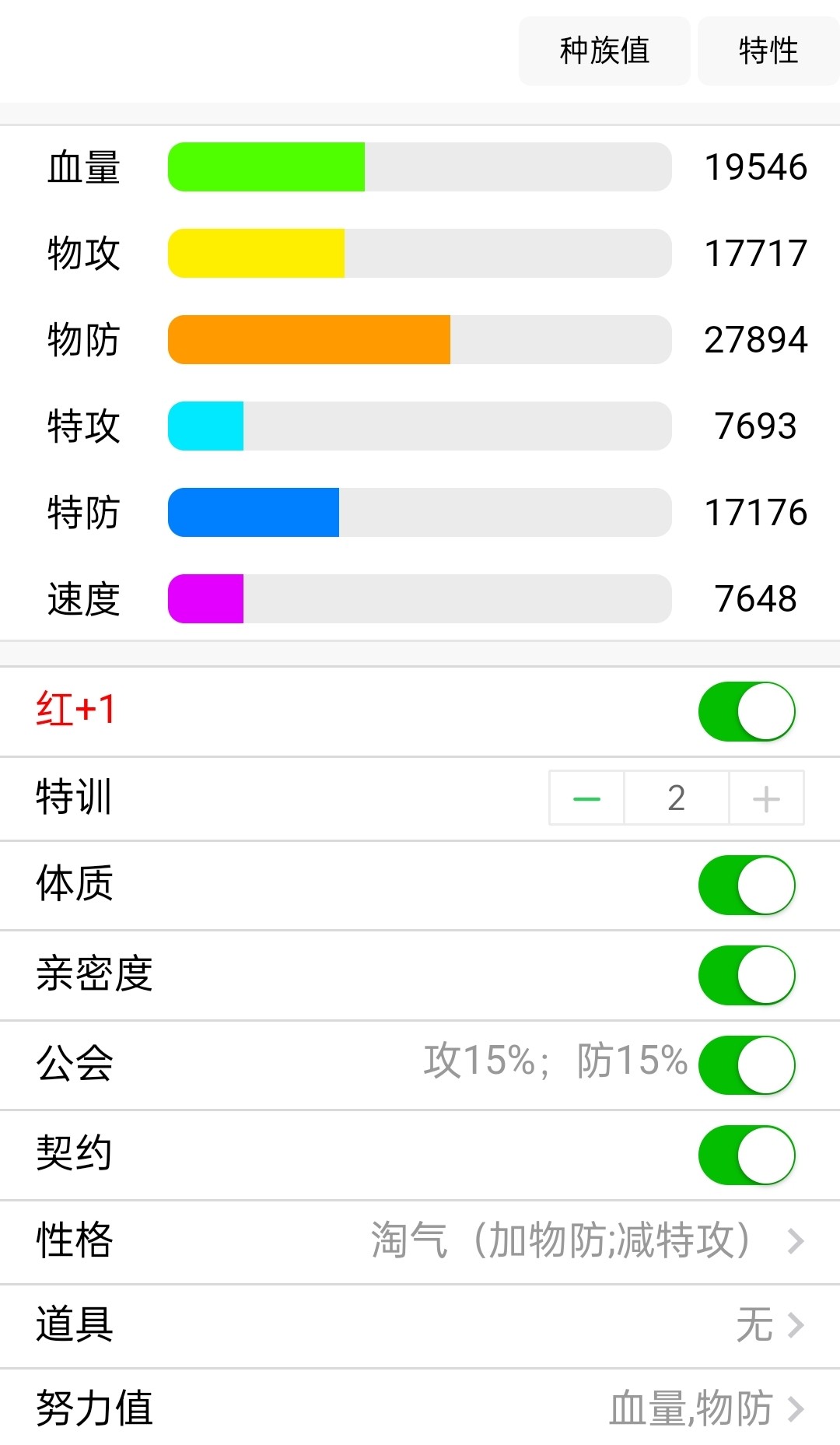Turn off the 红+1 switch

point(746,711)
